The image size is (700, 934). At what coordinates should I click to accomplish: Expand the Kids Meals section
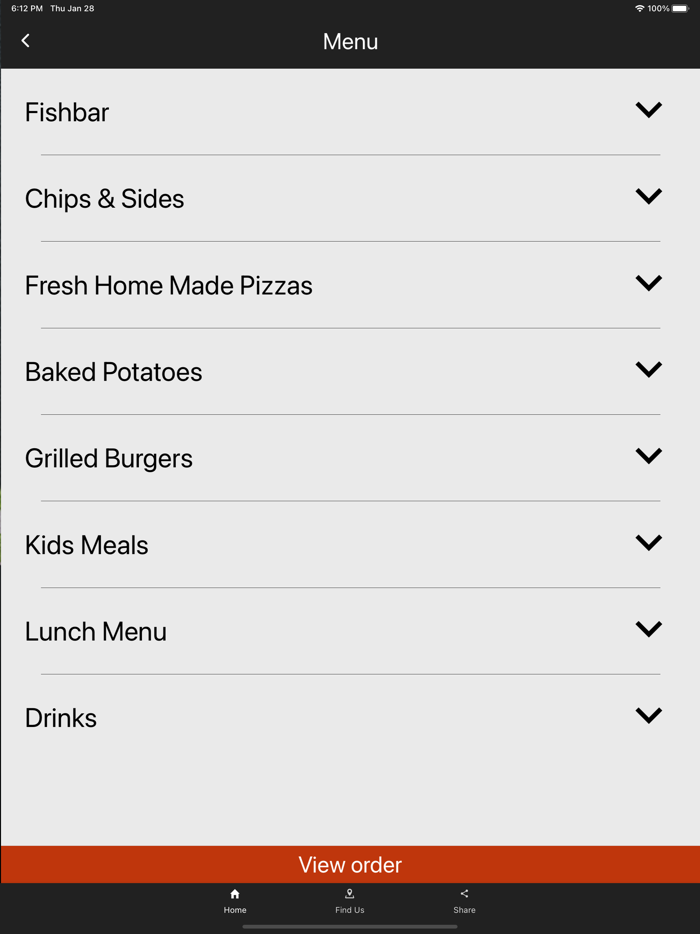(x=648, y=543)
